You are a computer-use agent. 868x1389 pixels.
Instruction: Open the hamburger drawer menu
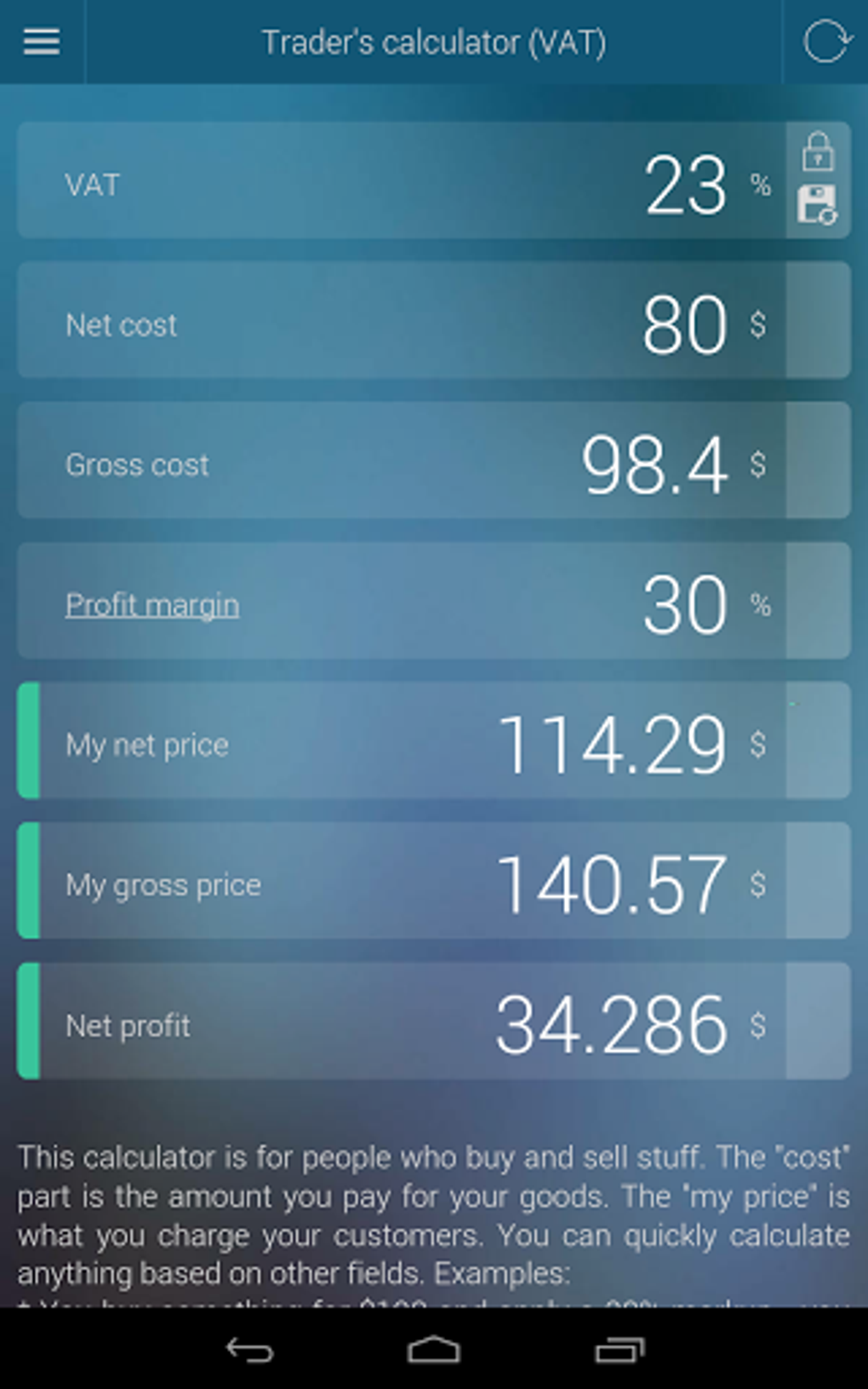coord(41,41)
